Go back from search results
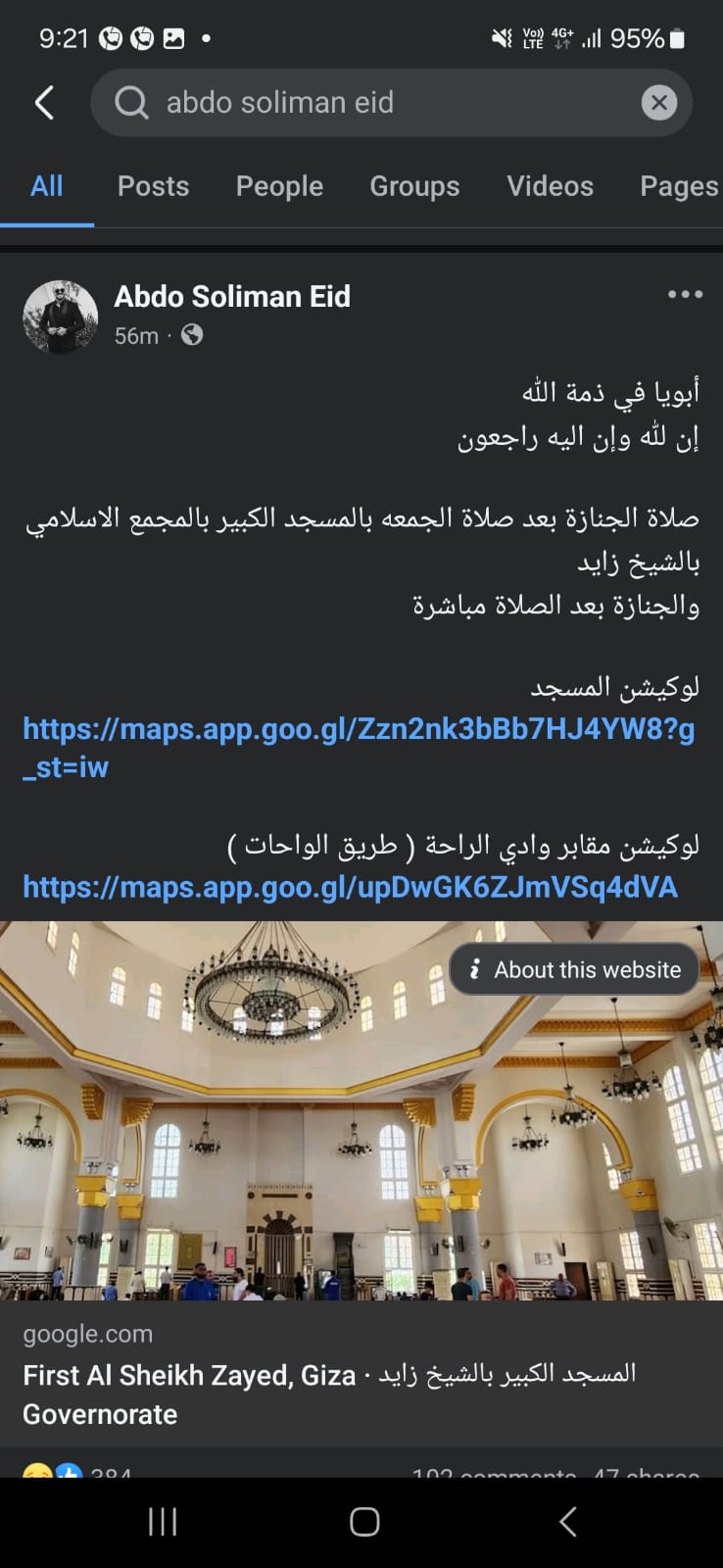This screenshot has height=1568, width=723. coord(44,102)
